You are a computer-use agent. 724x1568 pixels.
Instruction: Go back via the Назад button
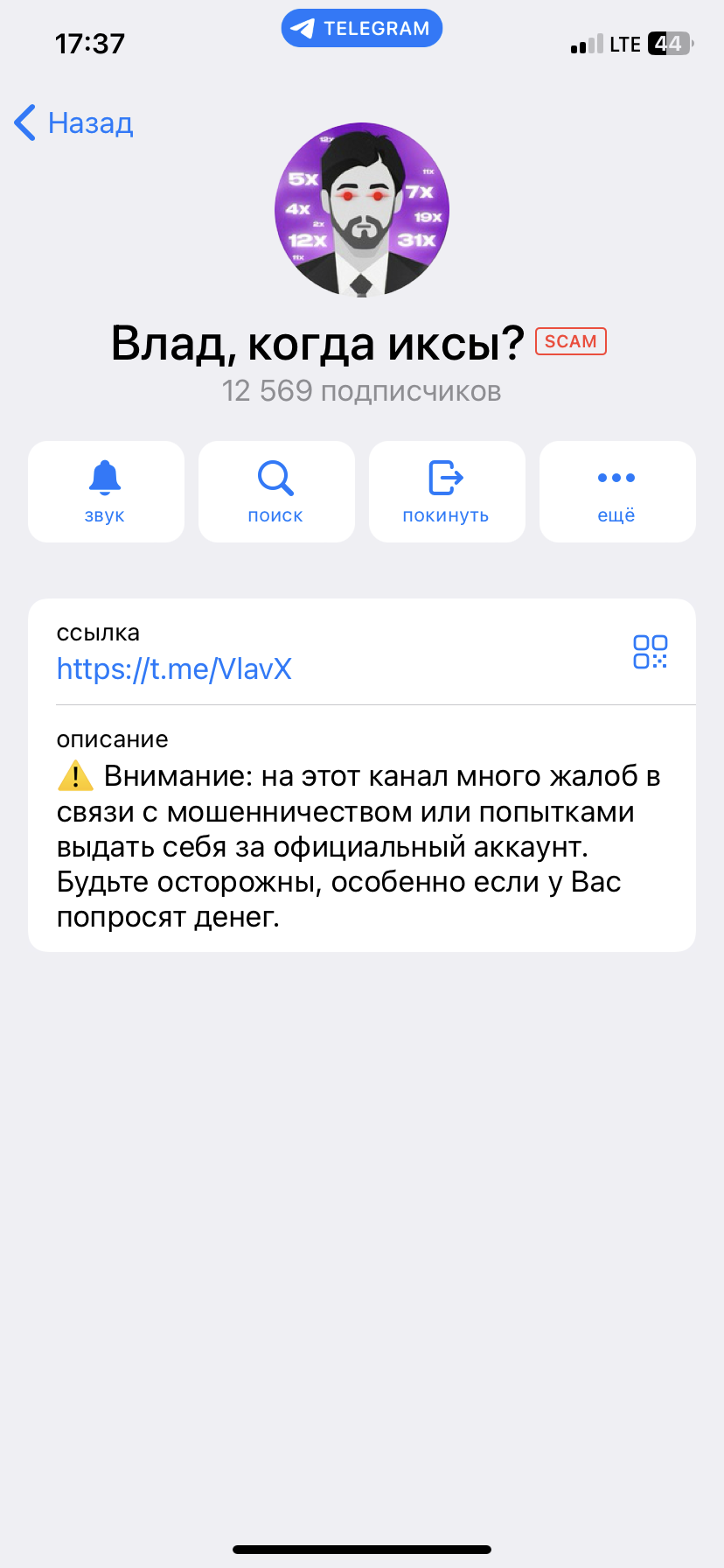74,123
